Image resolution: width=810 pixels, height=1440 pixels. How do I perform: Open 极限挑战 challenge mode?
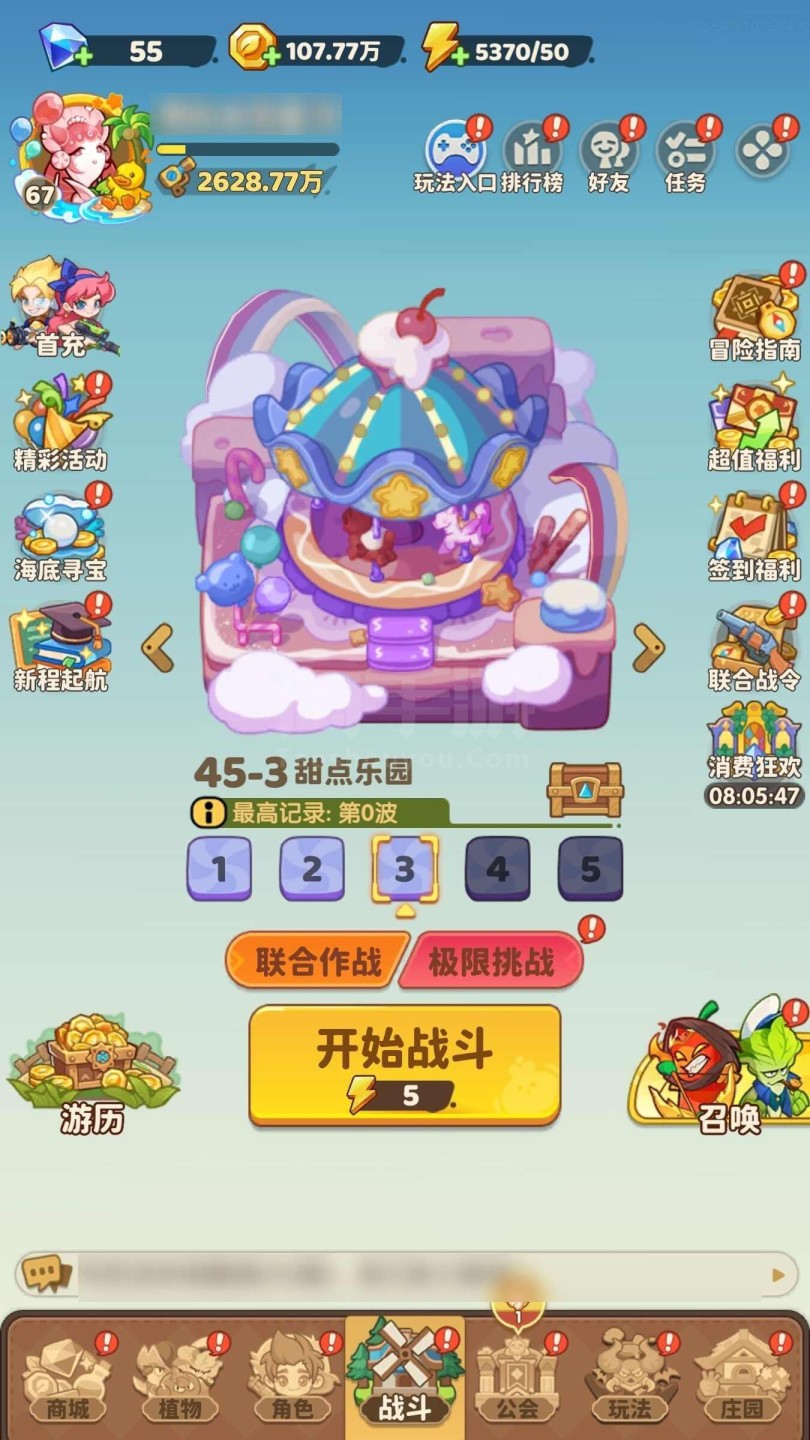(x=492, y=962)
